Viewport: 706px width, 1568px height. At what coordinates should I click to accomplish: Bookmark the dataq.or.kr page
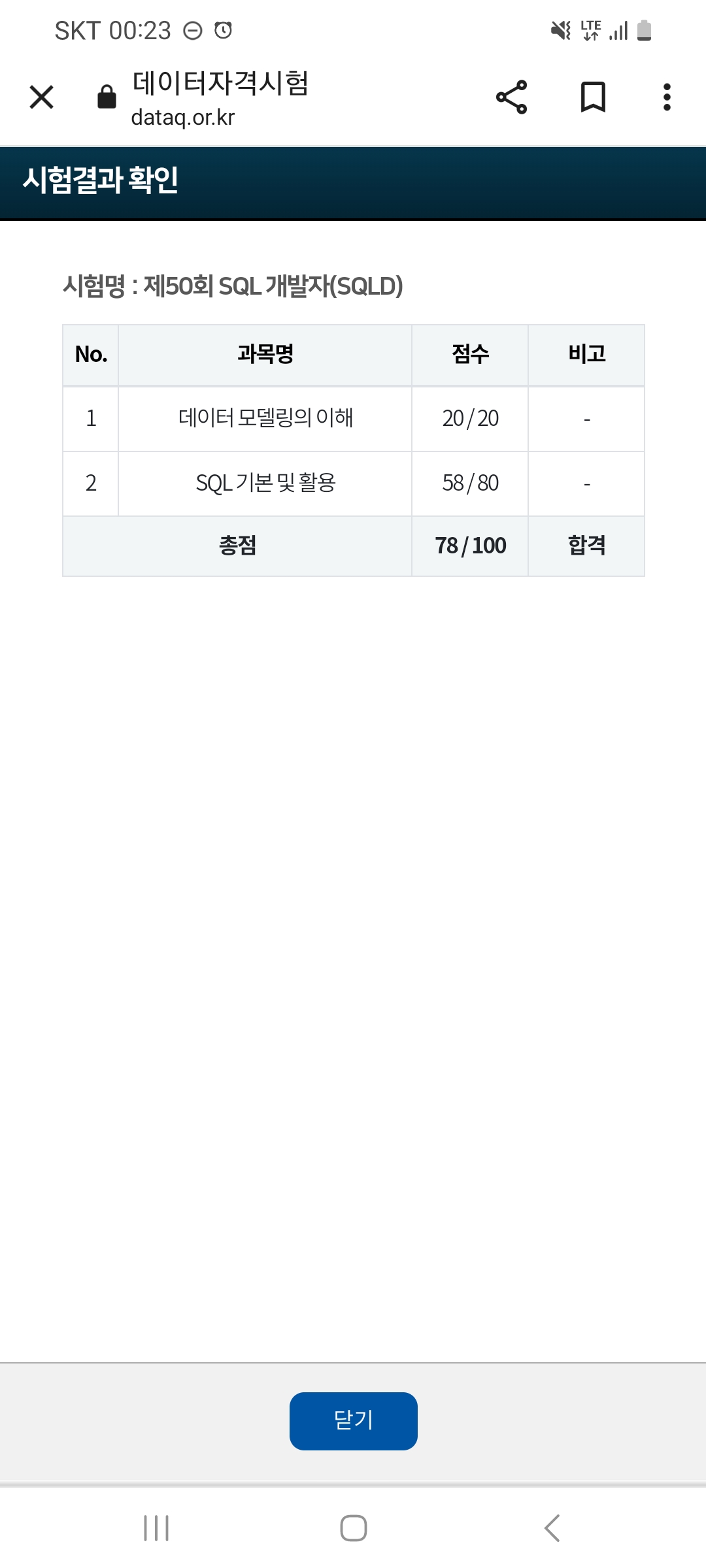pos(593,97)
